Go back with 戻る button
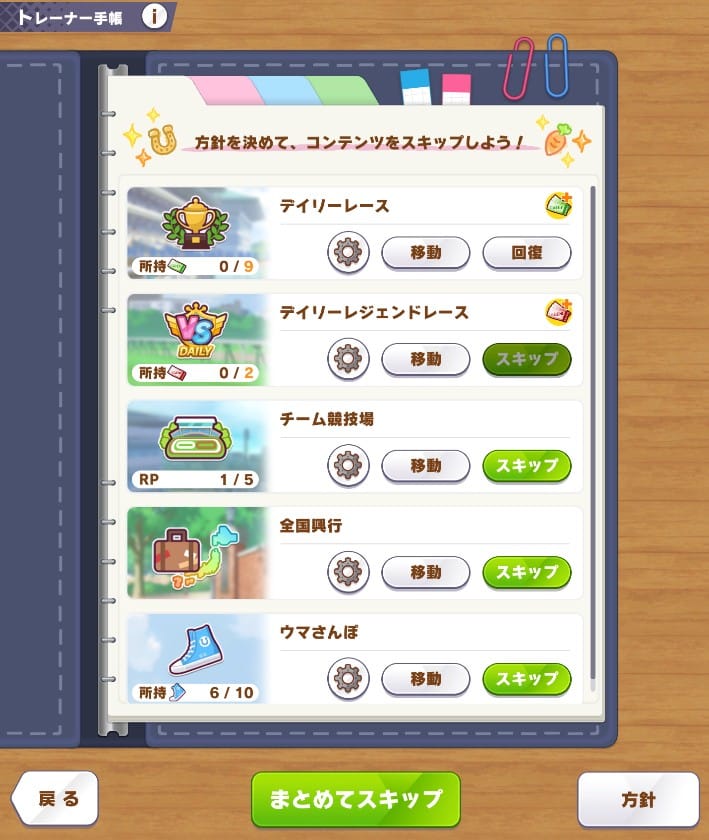 [56, 799]
